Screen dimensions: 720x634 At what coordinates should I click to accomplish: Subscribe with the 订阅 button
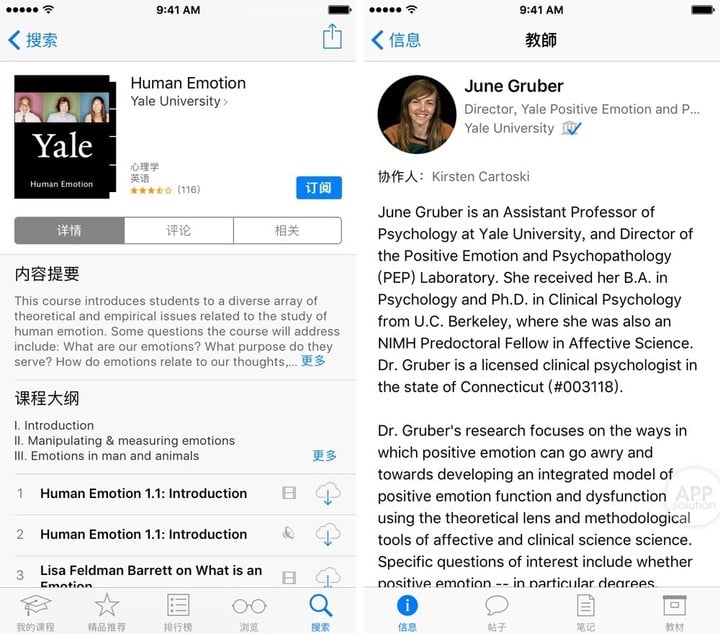(x=318, y=188)
